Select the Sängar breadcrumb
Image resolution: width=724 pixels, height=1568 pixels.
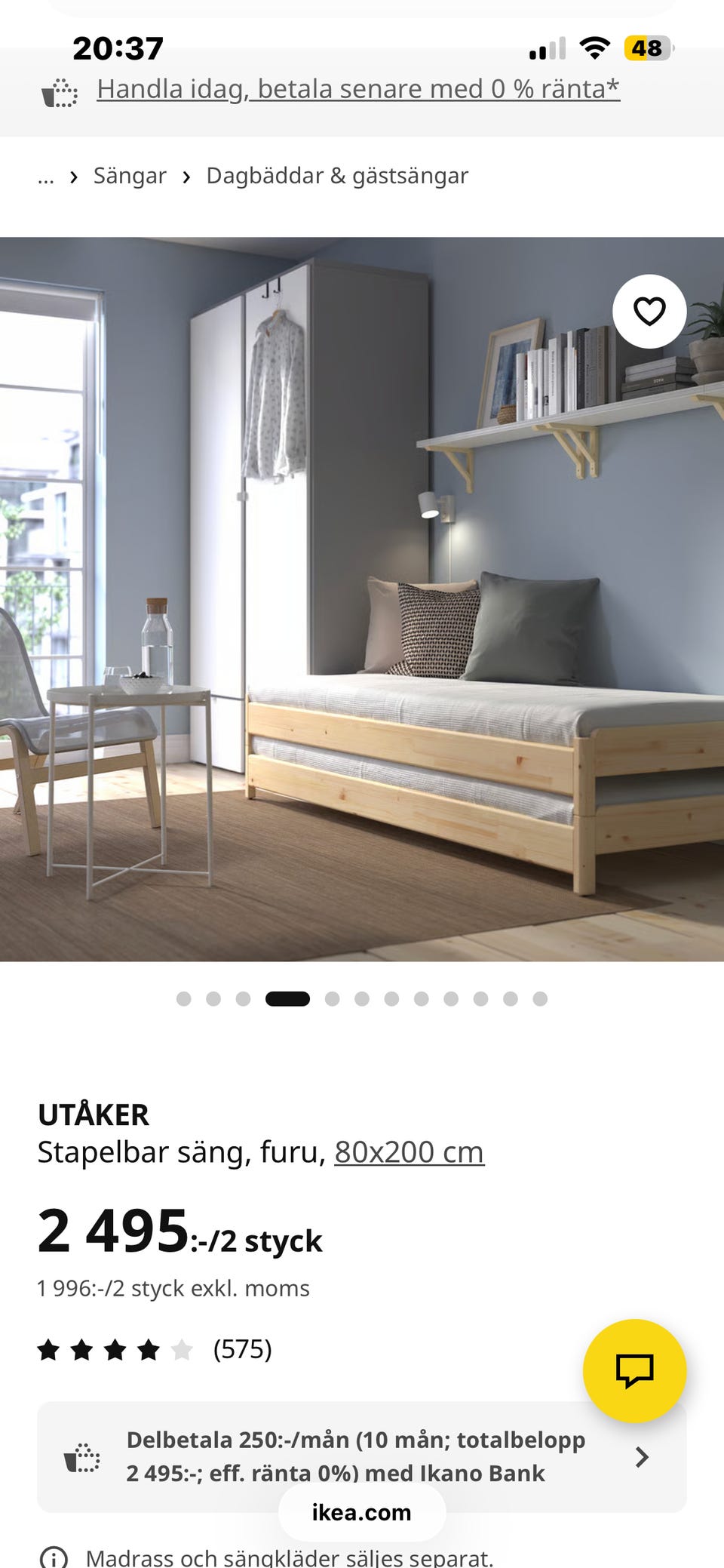[x=130, y=175]
